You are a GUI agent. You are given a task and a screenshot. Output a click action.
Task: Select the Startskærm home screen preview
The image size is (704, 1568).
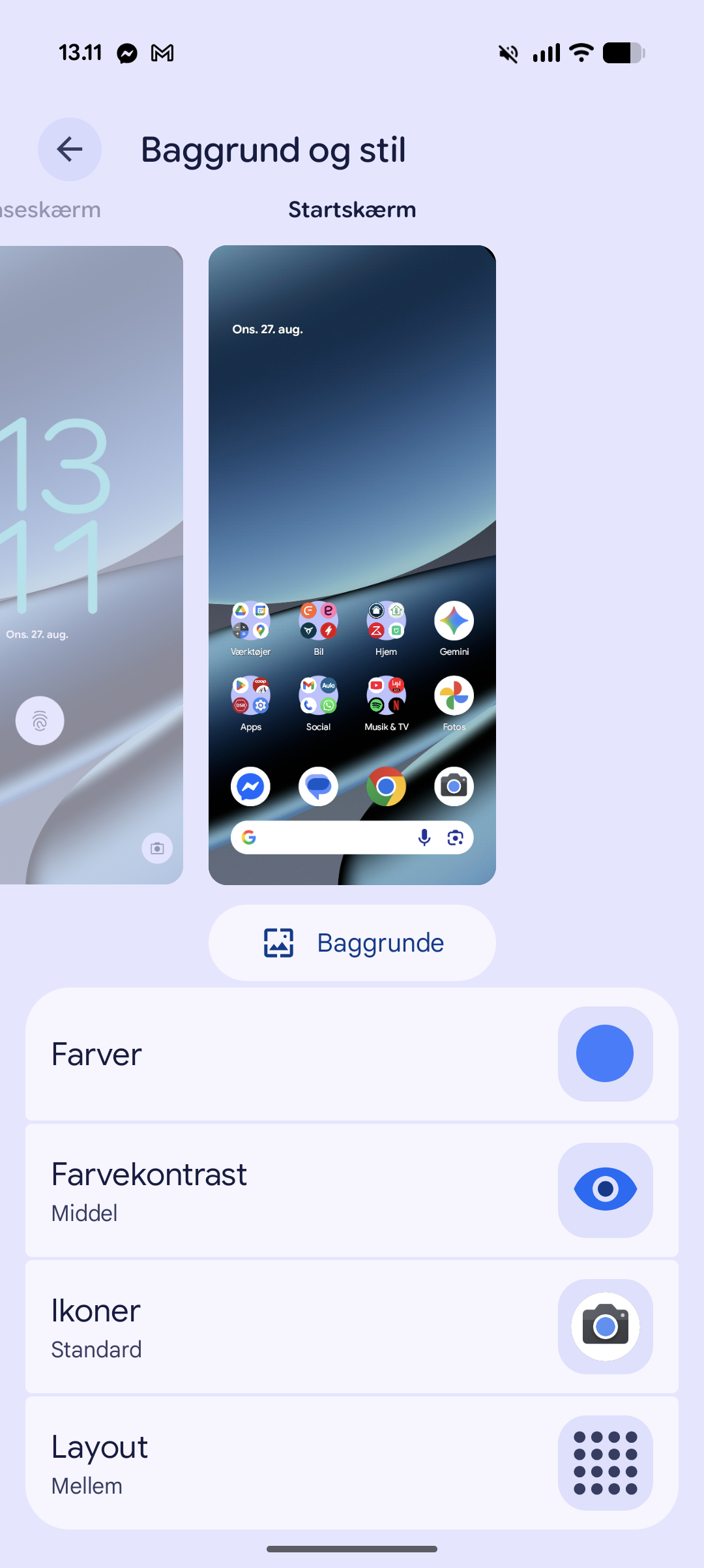[352, 565]
